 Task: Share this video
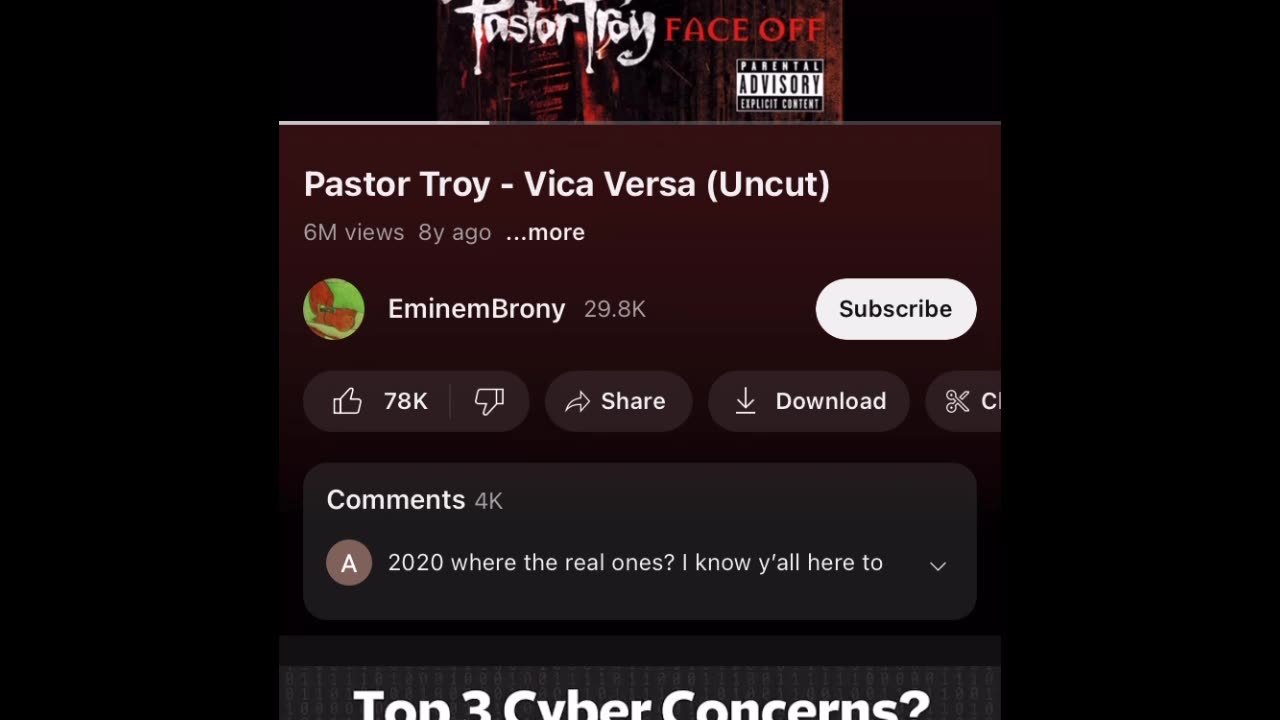pos(618,401)
